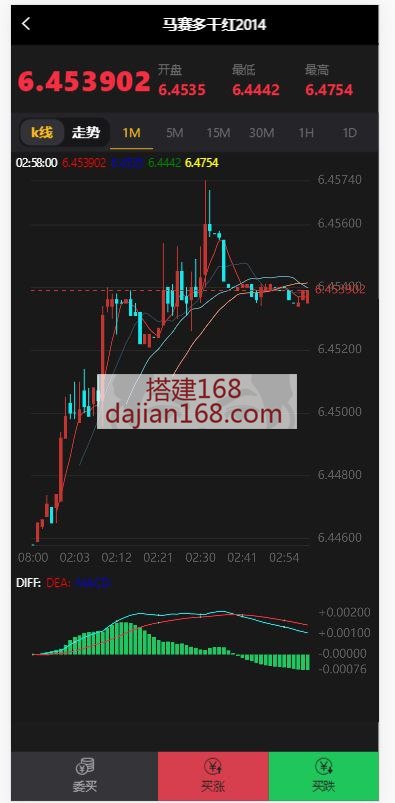395x803 pixels.
Task: Tap the green 买跌 buy-down button
Action: coord(324,776)
